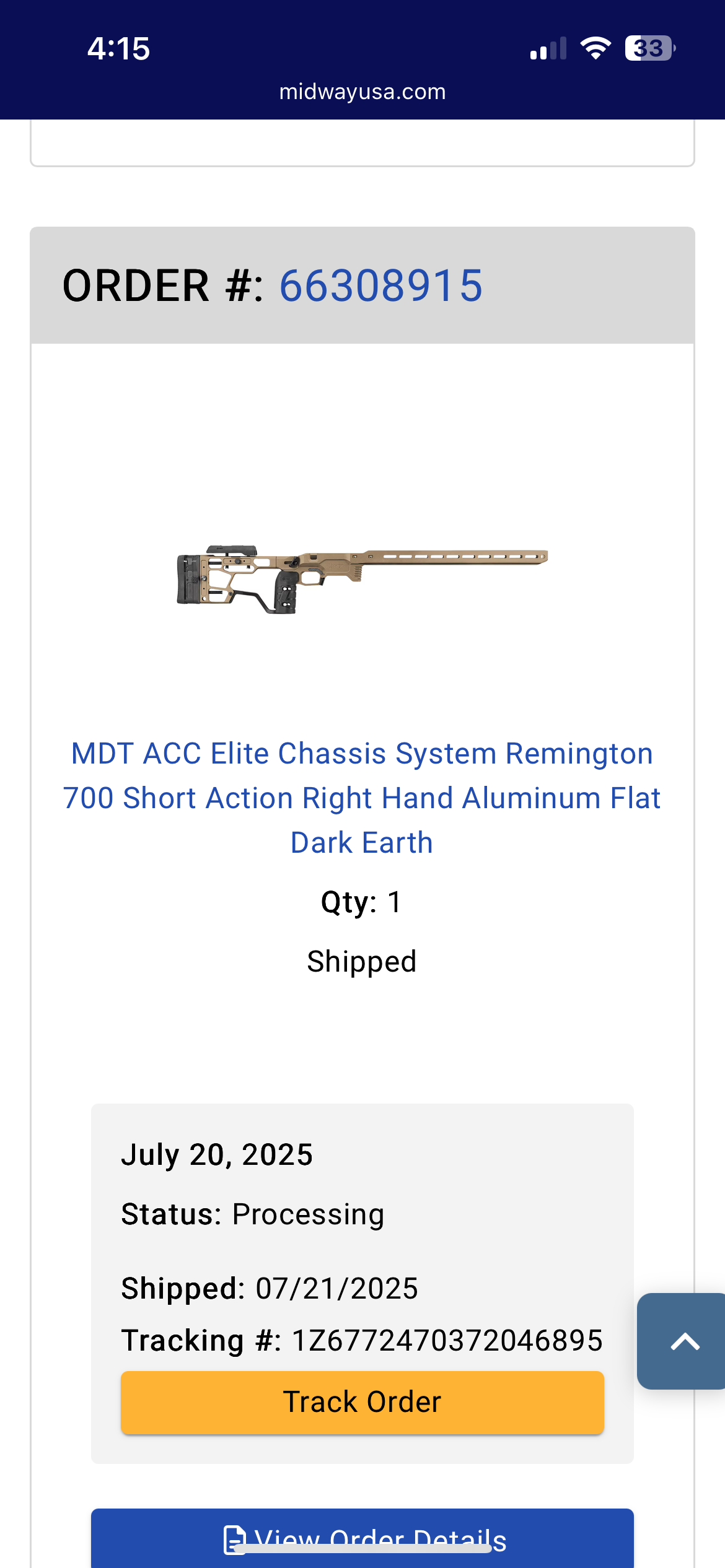Screen dimensions: 725x1568
Task: Open order number 66308915 link
Action: 380,286
